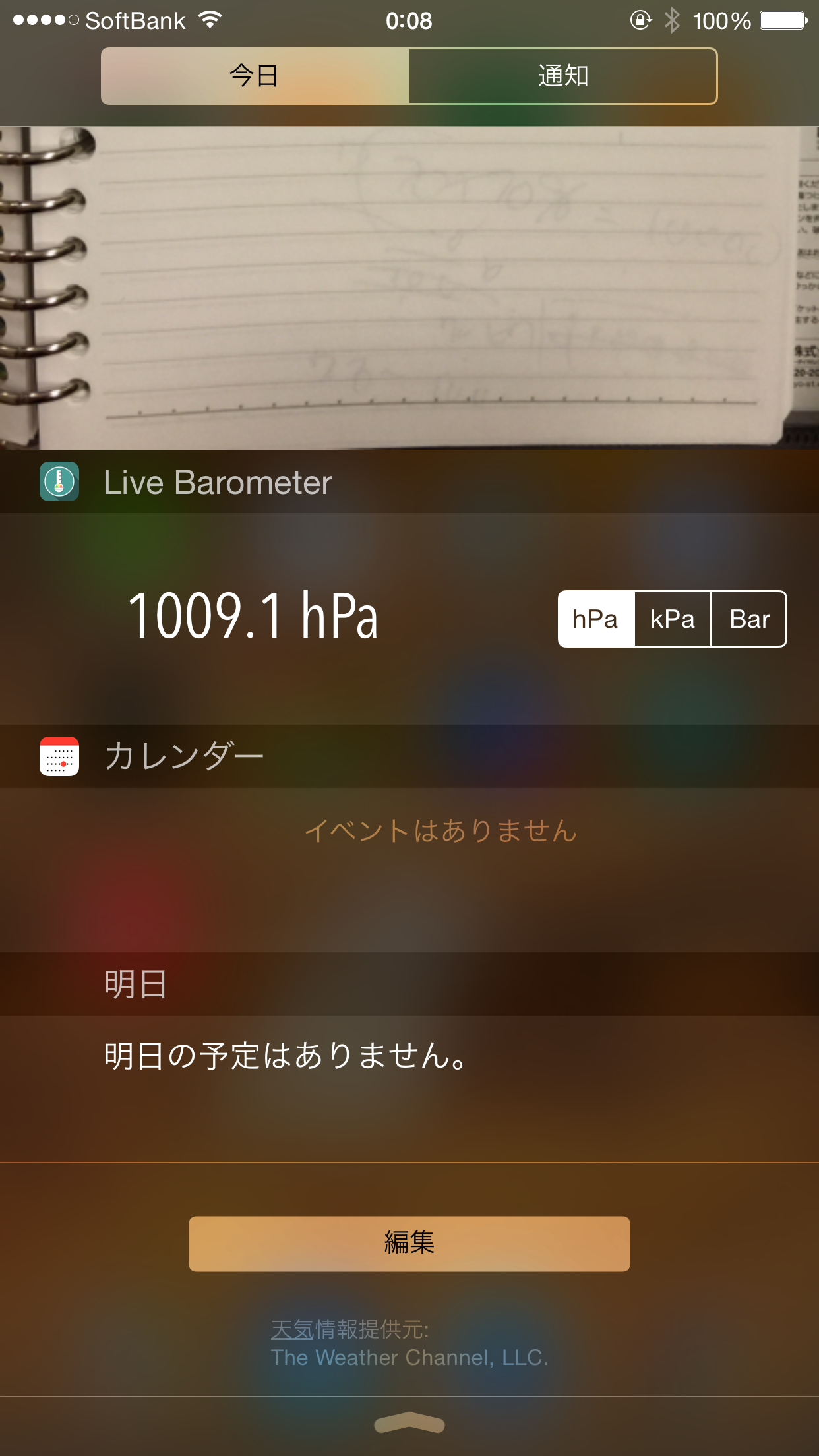Switch to the 通知 tab
This screenshot has height=1456, width=819.
point(562,76)
